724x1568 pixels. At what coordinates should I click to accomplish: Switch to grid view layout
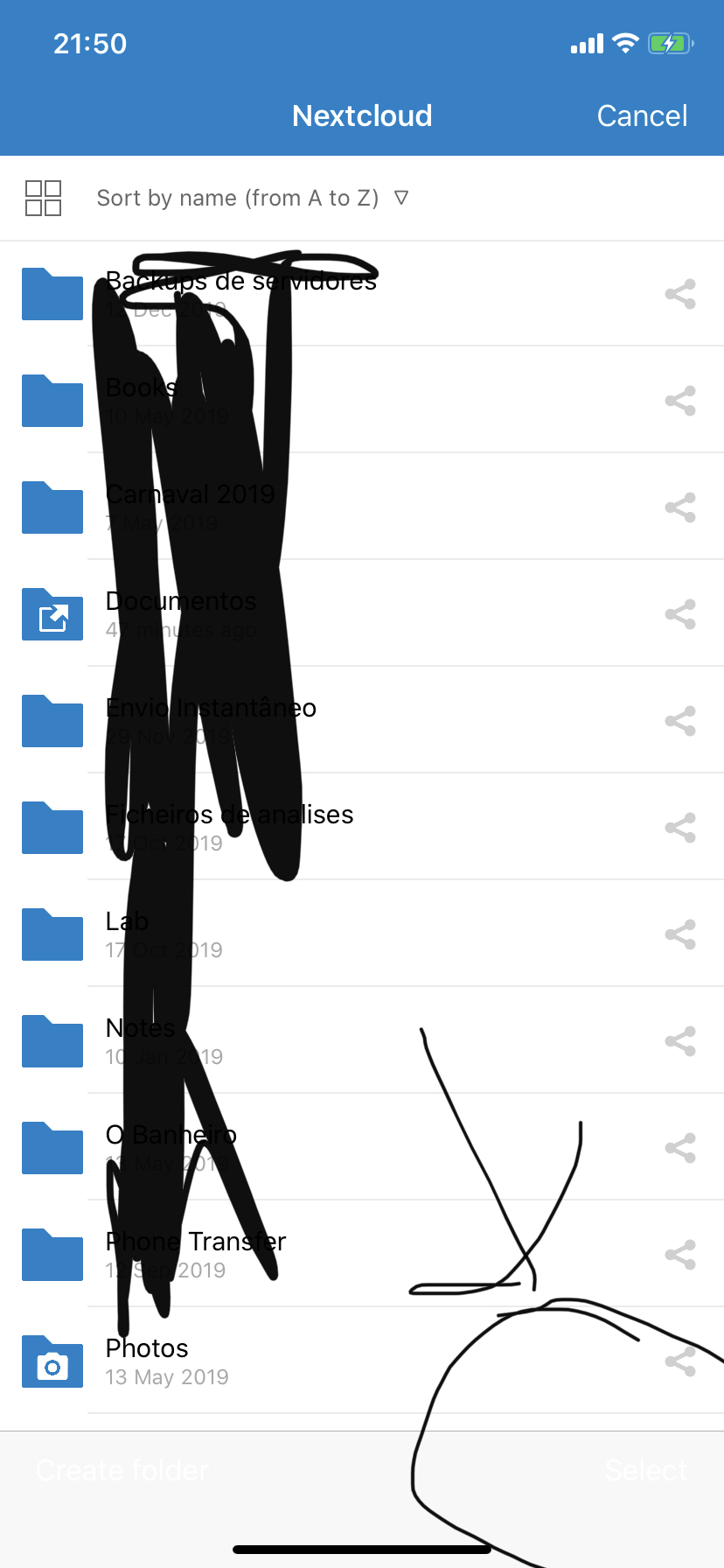click(x=43, y=199)
